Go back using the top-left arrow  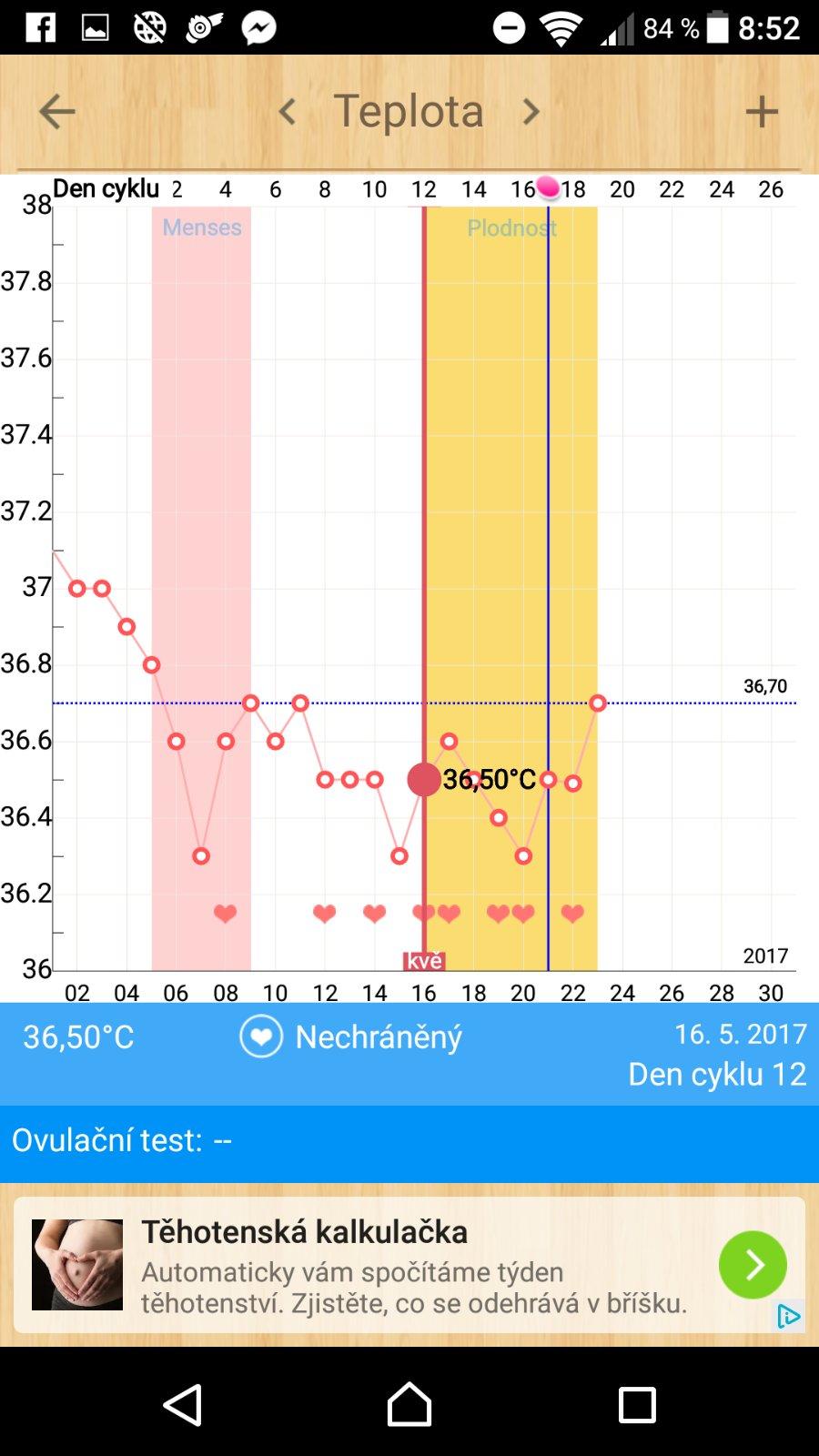pyautogui.click(x=56, y=112)
